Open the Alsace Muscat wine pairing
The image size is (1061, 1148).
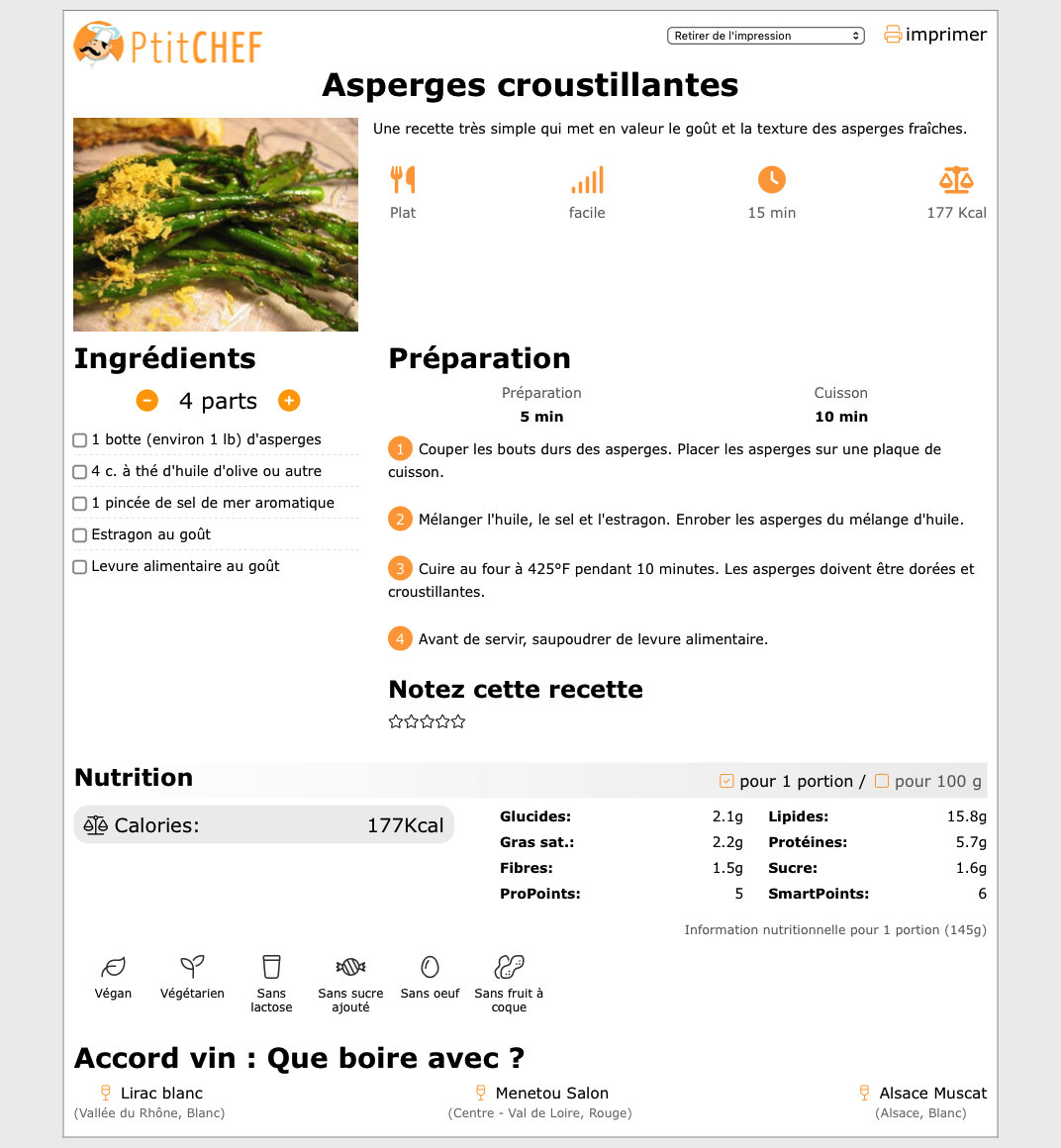[932, 1094]
